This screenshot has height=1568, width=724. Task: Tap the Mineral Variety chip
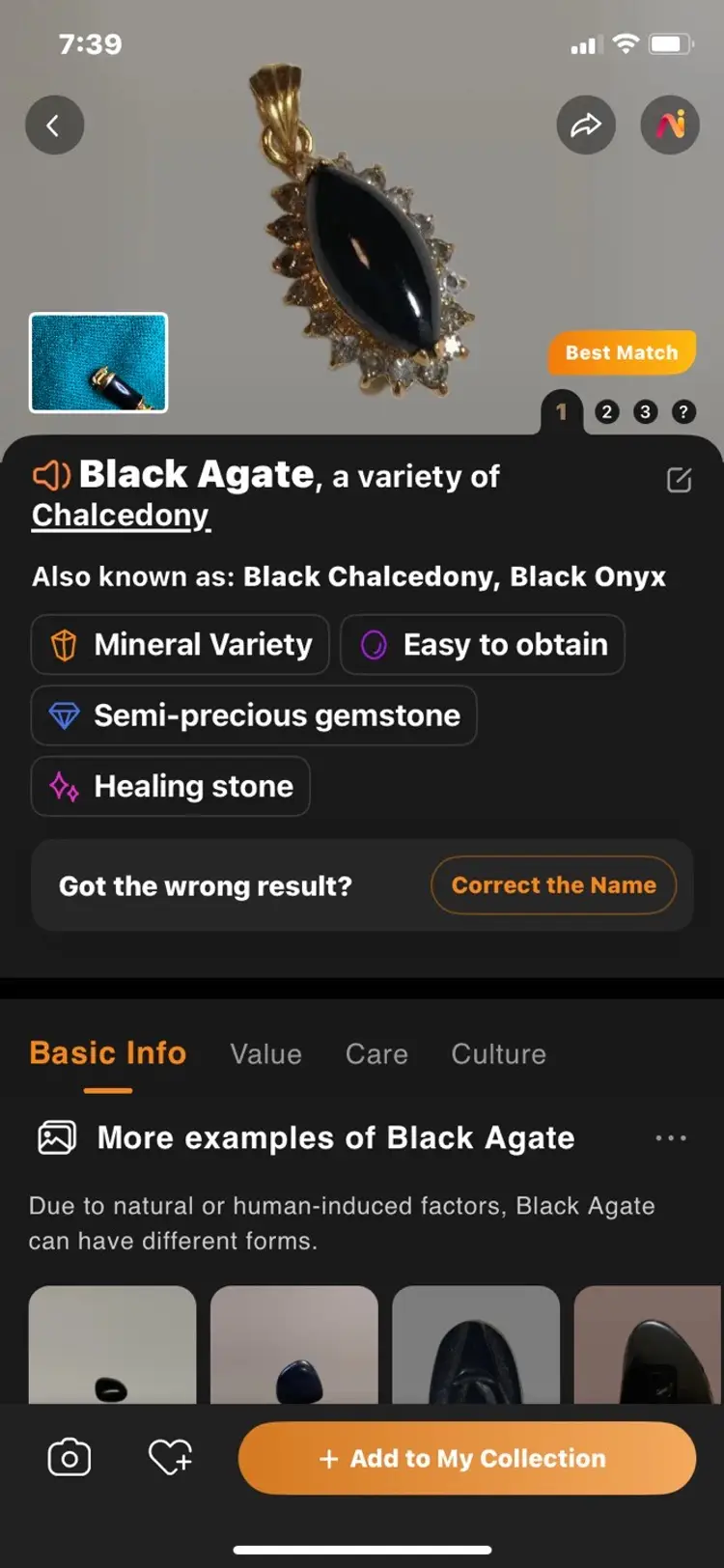(x=181, y=645)
